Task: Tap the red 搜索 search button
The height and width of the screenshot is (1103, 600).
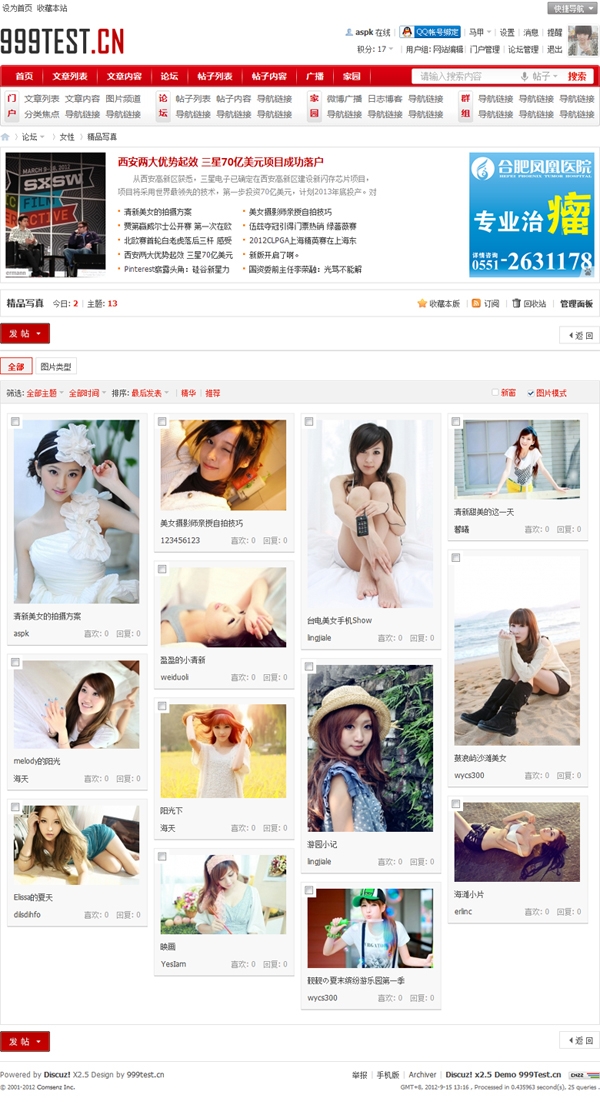Action: click(x=576, y=76)
